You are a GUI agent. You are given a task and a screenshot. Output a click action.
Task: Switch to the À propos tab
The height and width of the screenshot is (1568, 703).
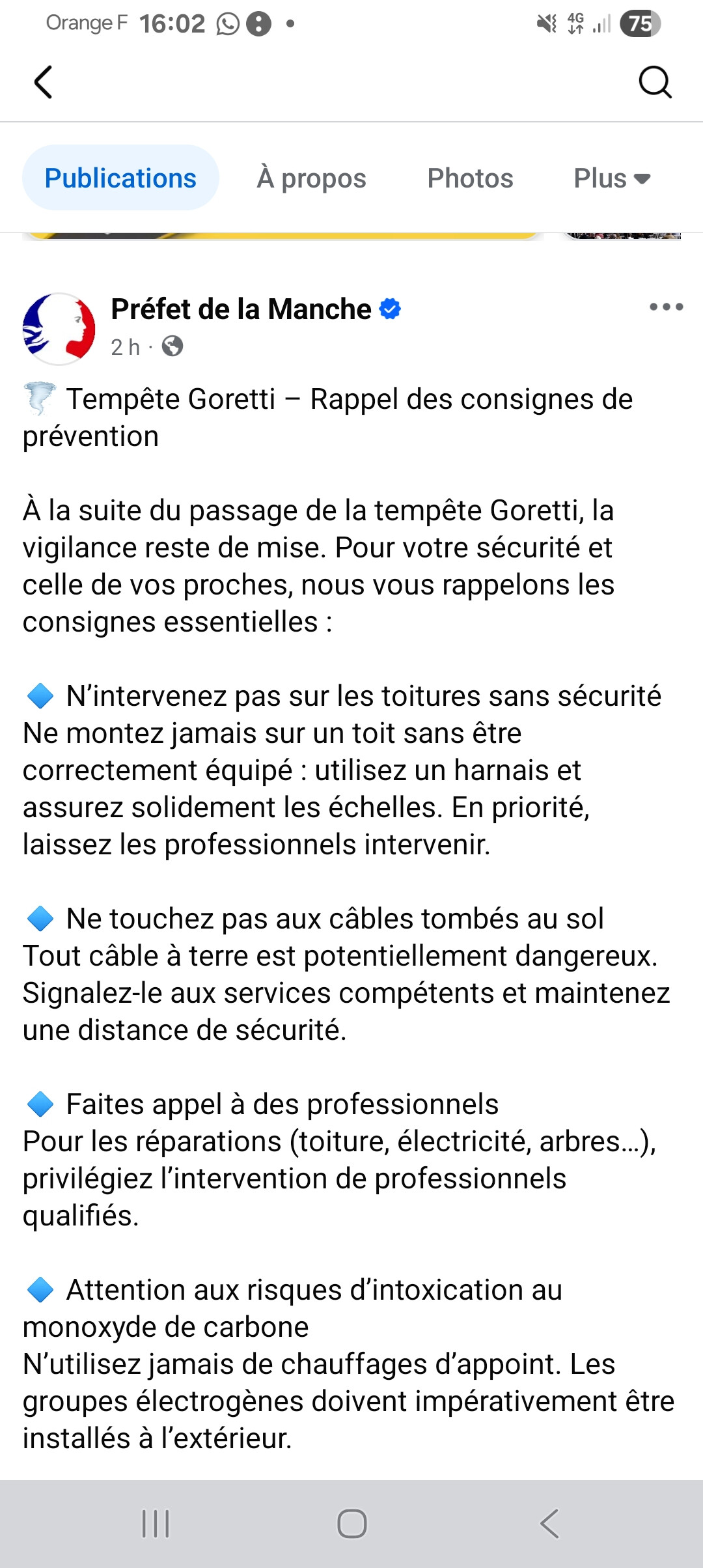coord(311,178)
